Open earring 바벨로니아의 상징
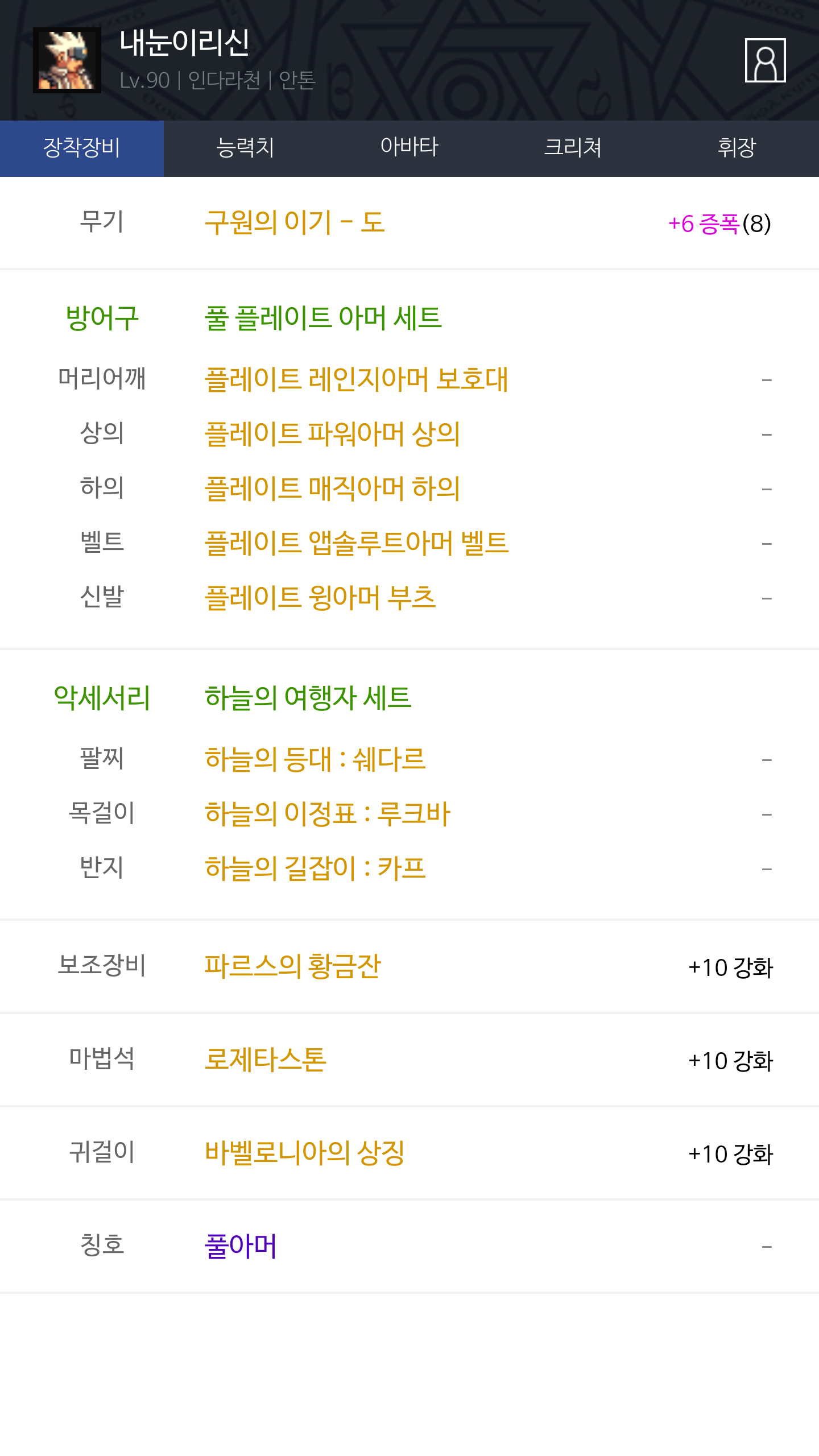Viewport: 819px width, 1456px height. tap(304, 1152)
